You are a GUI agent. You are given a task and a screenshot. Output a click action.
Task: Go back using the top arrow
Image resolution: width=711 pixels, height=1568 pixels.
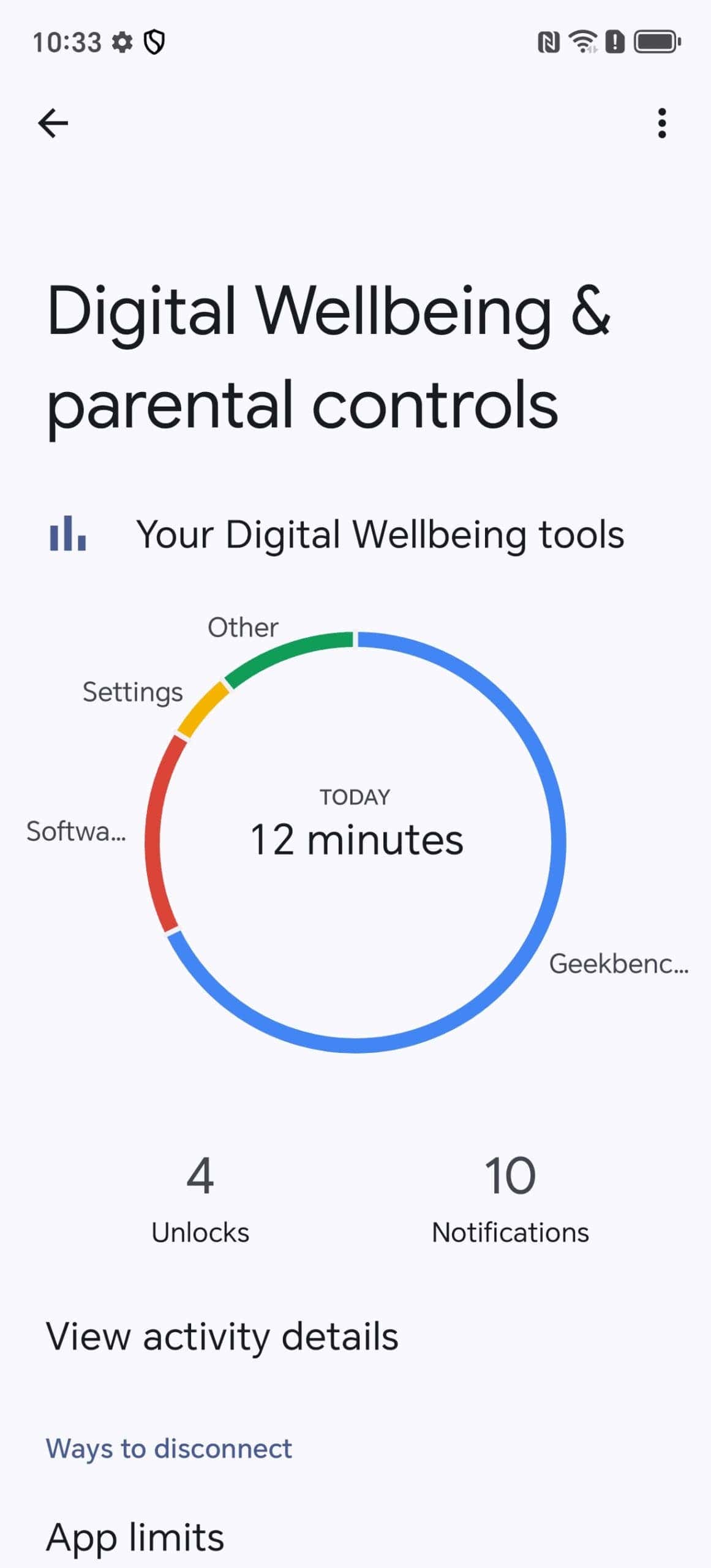pyautogui.click(x=53, y=123)
